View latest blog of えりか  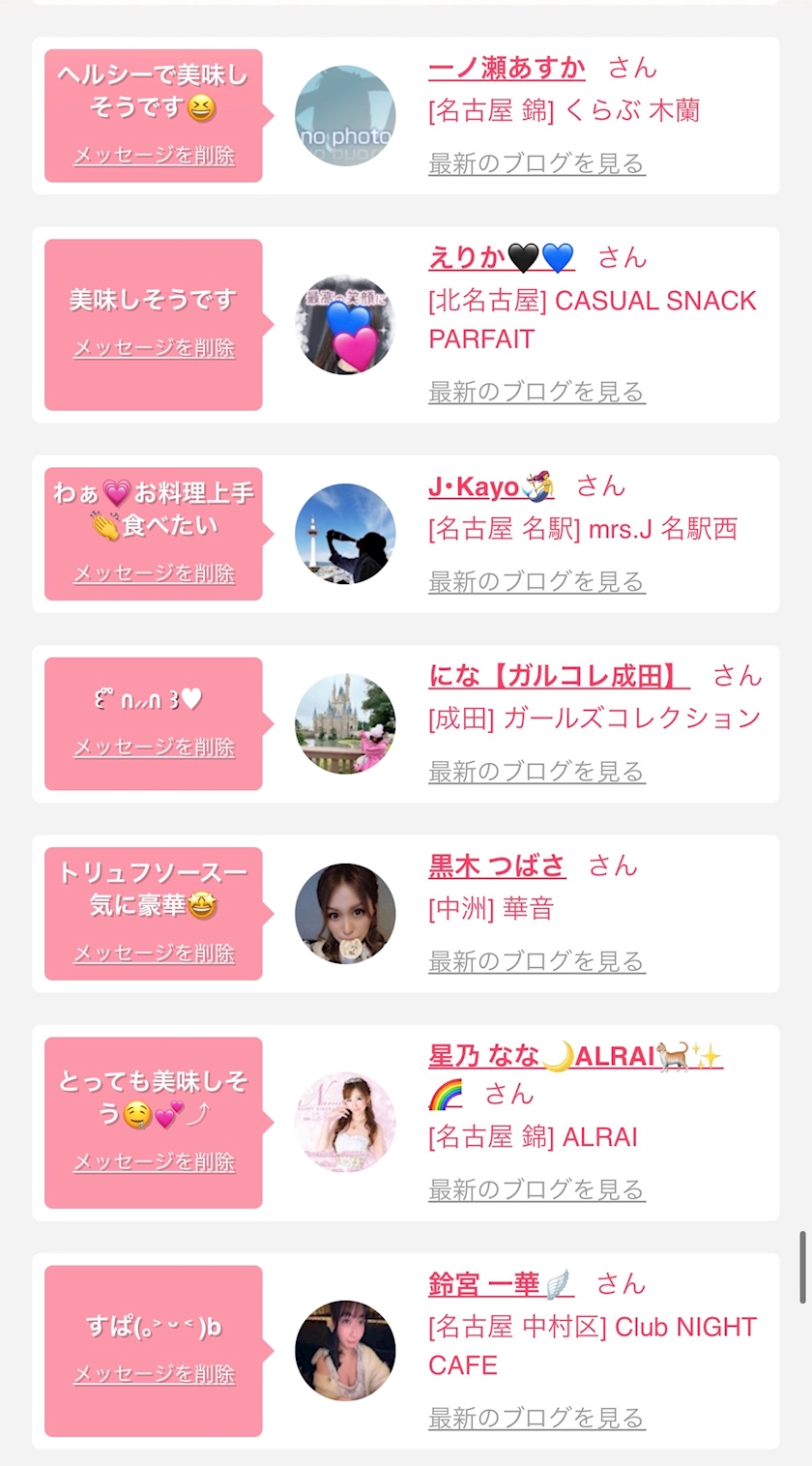click(x=536, y=393)
